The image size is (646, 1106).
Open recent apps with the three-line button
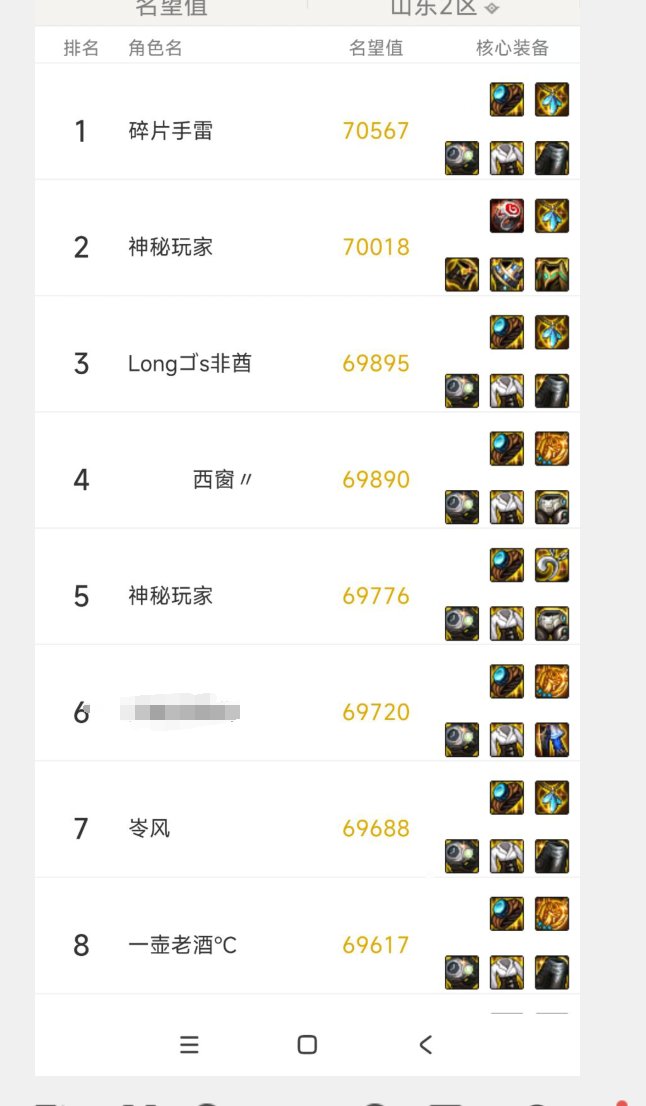189,1045
